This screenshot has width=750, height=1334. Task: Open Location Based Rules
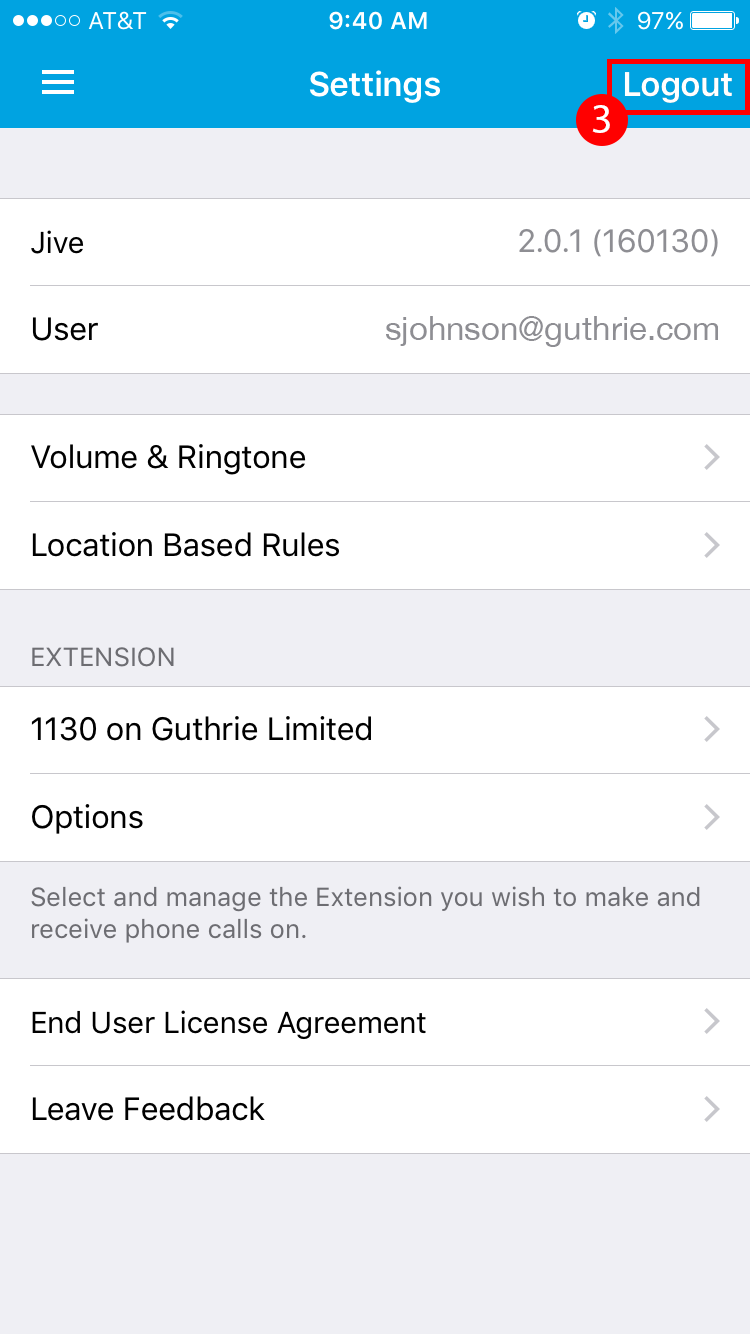pyautogui.click(x=375, y=546)
